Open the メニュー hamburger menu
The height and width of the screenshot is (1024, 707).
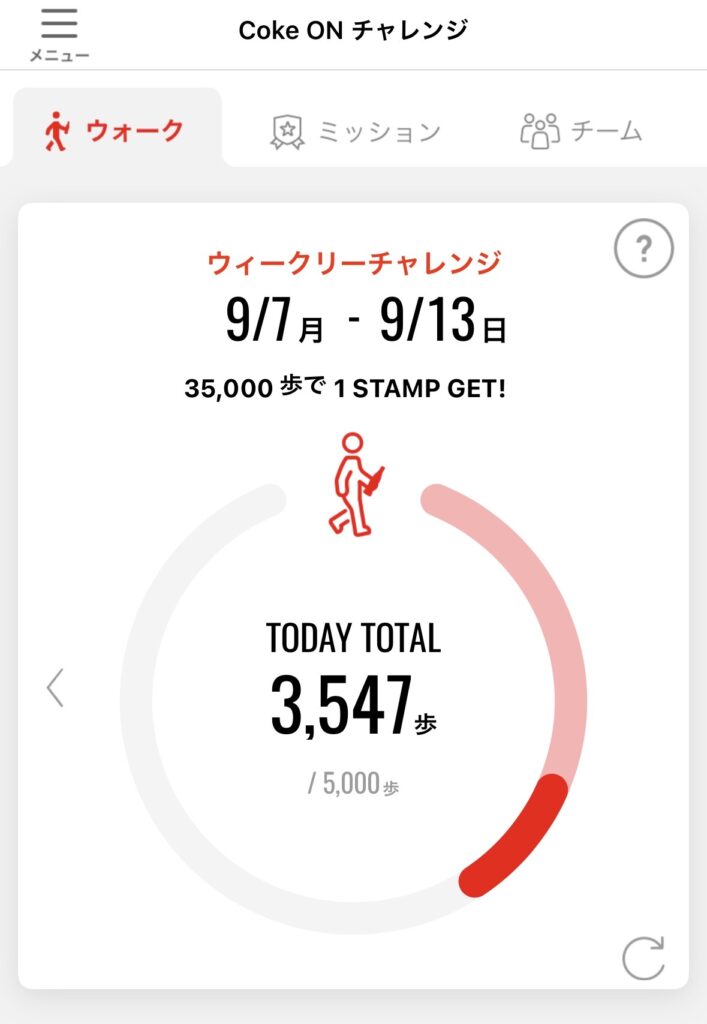tap(59, 36)
